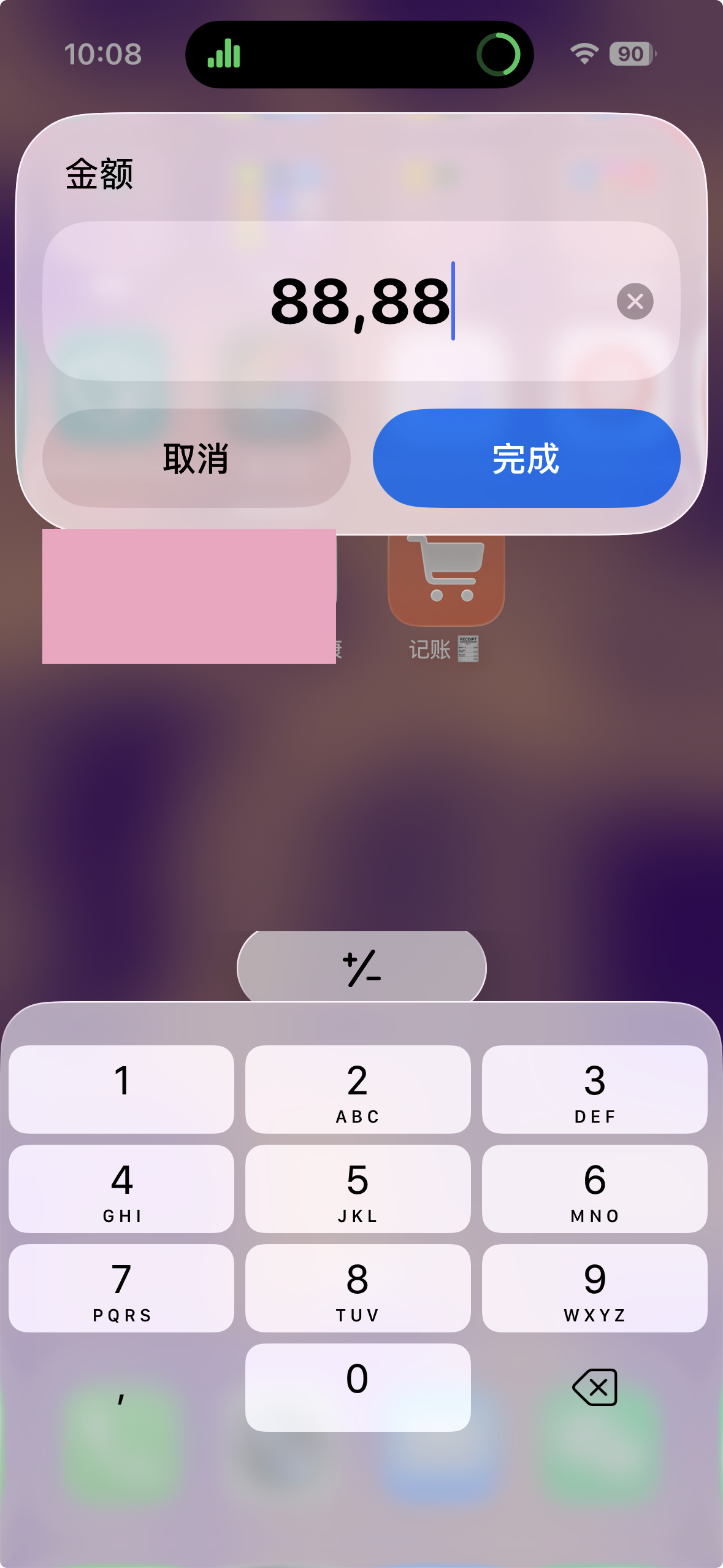Viewport: 723px width, 1568px height.
Task: Tap 取消 to cancel the amount entry
Action: [196, 458]
